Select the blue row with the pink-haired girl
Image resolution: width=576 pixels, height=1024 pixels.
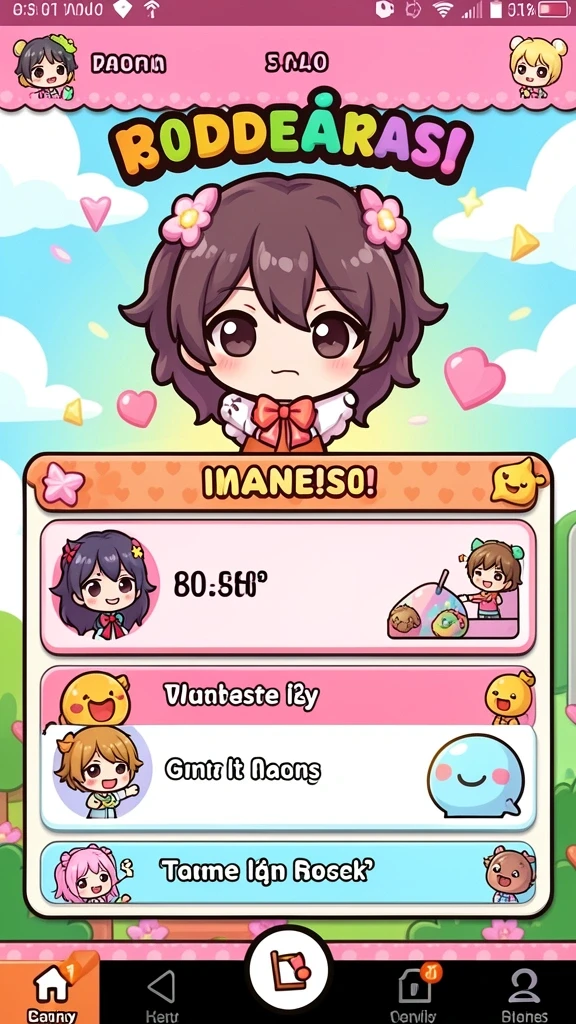tap(288, 872)
